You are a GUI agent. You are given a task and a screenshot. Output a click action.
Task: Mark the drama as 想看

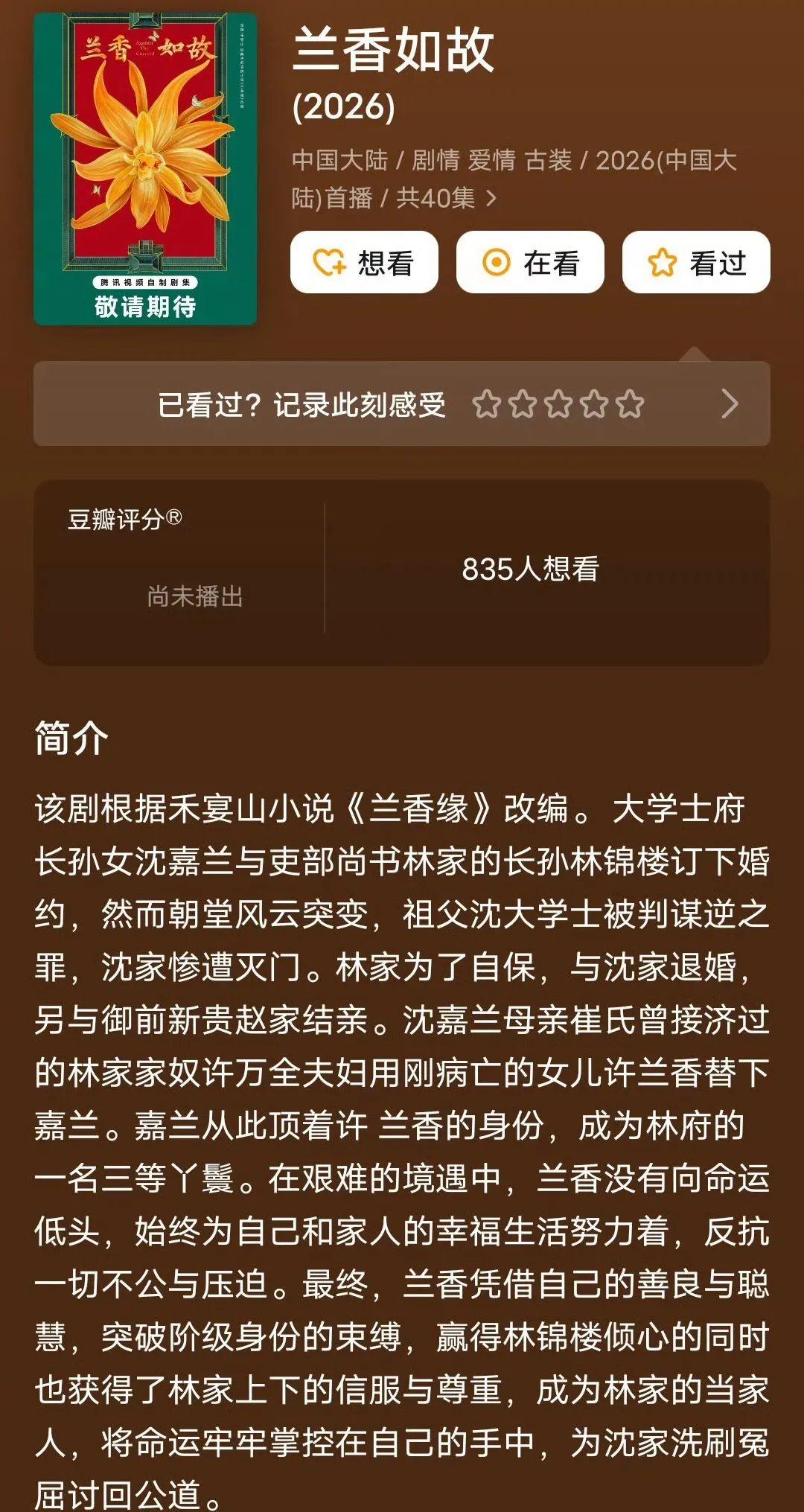[x=364, y=263]
